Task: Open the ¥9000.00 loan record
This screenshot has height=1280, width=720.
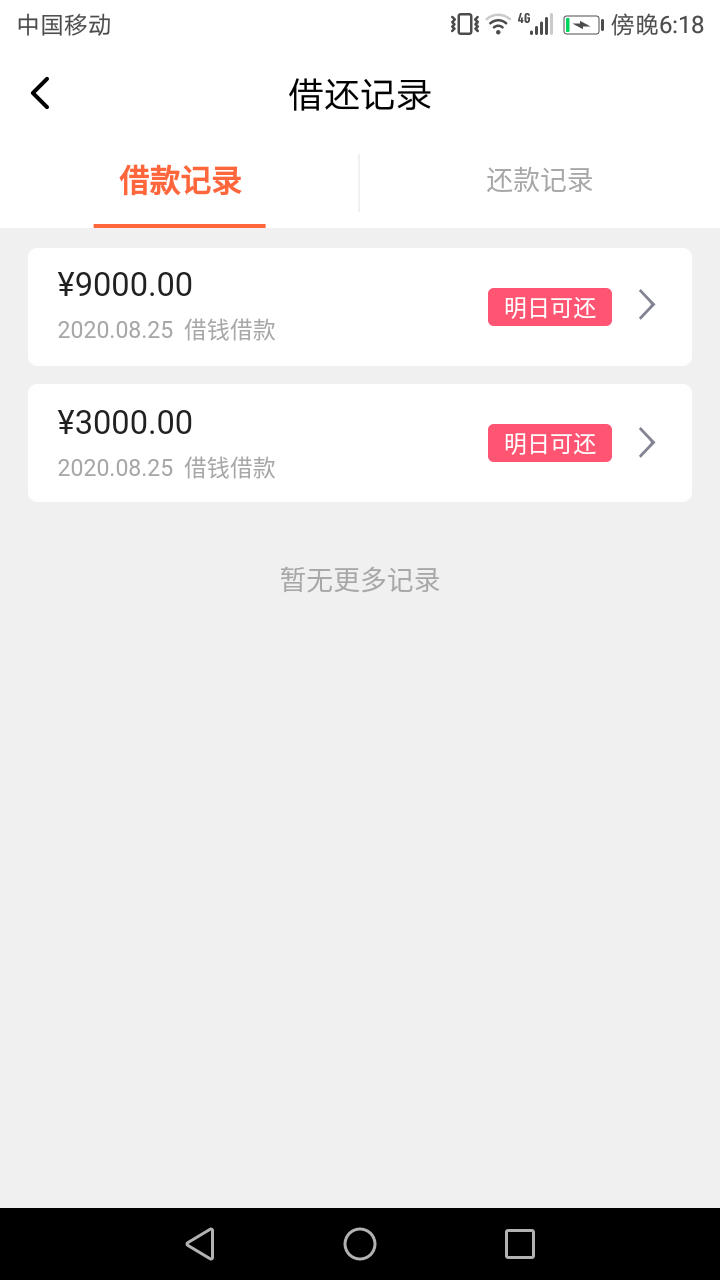Action: [x=360, y=307]
